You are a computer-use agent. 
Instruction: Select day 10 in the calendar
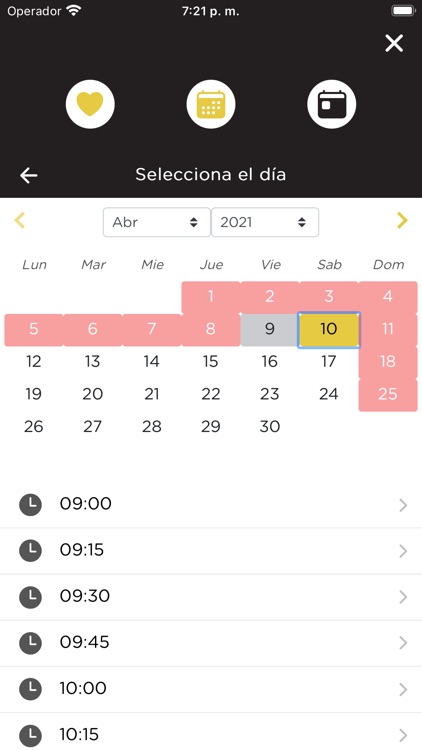pyautogui.click(x=329, y=329)
